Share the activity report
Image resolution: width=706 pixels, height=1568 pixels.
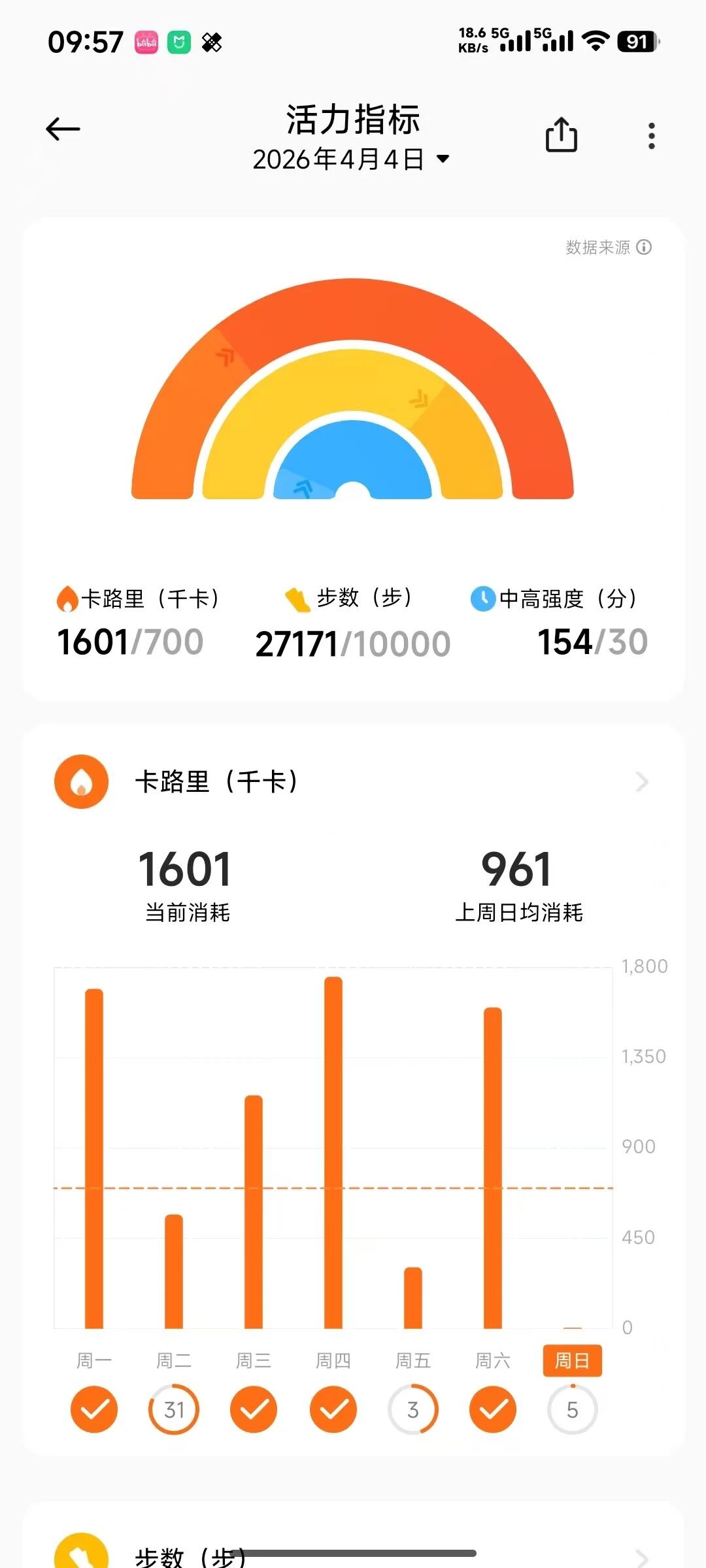tap(561, 135)
